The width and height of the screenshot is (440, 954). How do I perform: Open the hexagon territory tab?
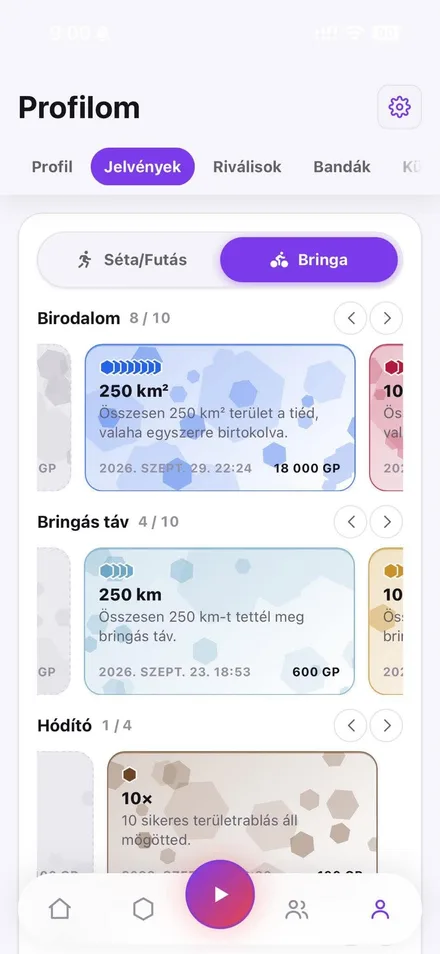(143, 910)
